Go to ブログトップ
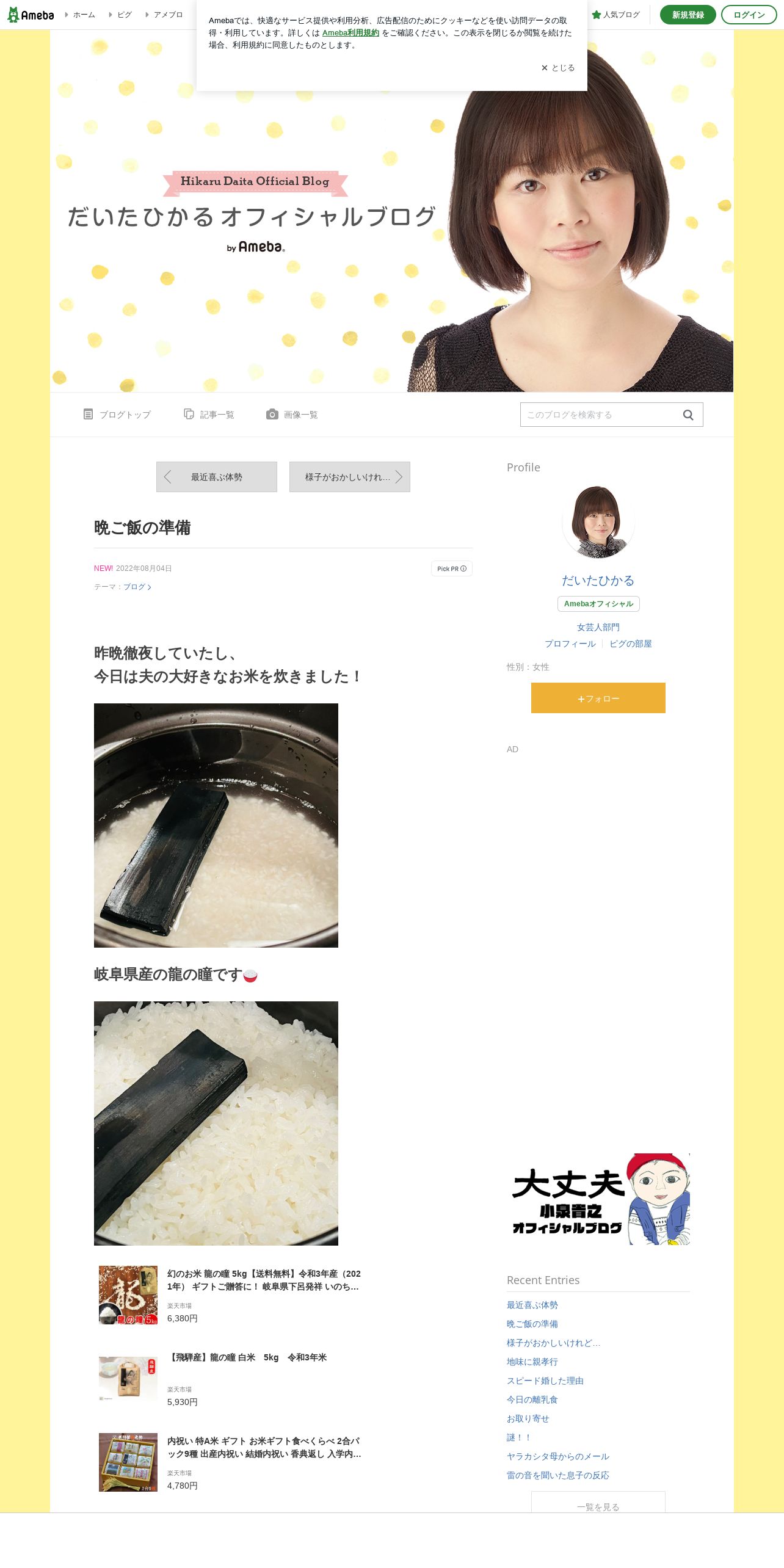Viewport: 784px width, 1568px height. [x=117, y=415]
